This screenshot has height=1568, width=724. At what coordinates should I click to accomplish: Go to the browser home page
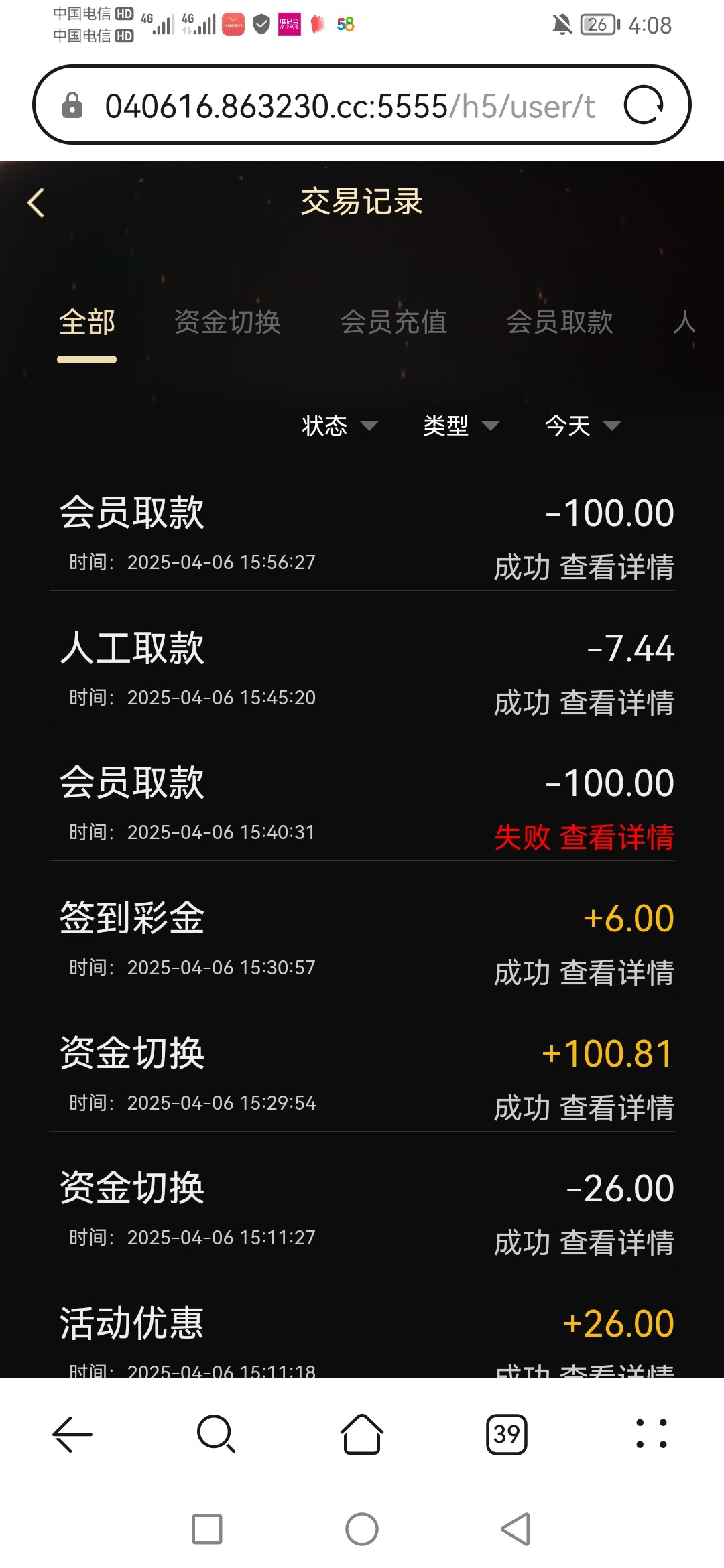pyautogui.click(x=362, y=1434)
